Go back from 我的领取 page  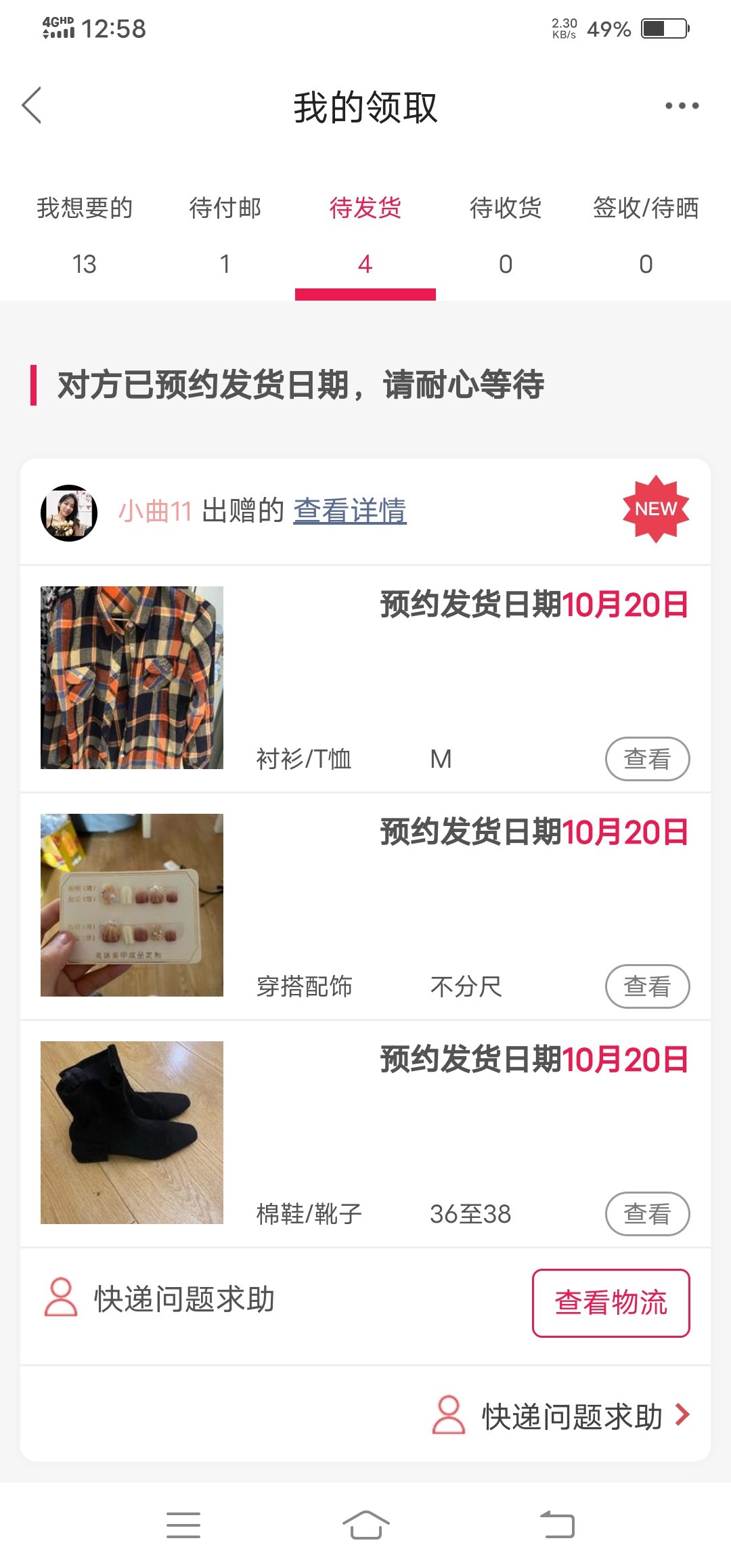(32, 106)
